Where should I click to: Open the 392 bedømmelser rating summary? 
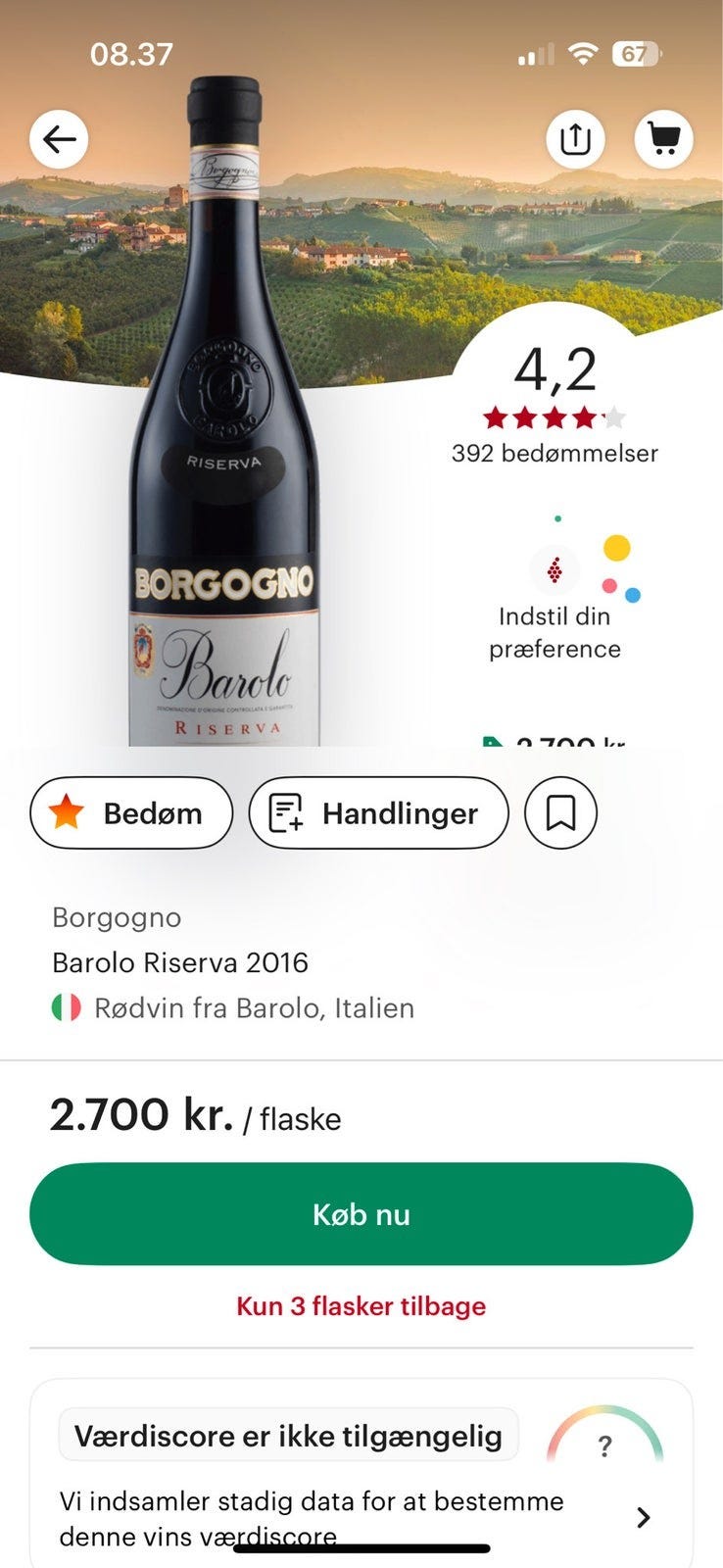click(554, 453)
